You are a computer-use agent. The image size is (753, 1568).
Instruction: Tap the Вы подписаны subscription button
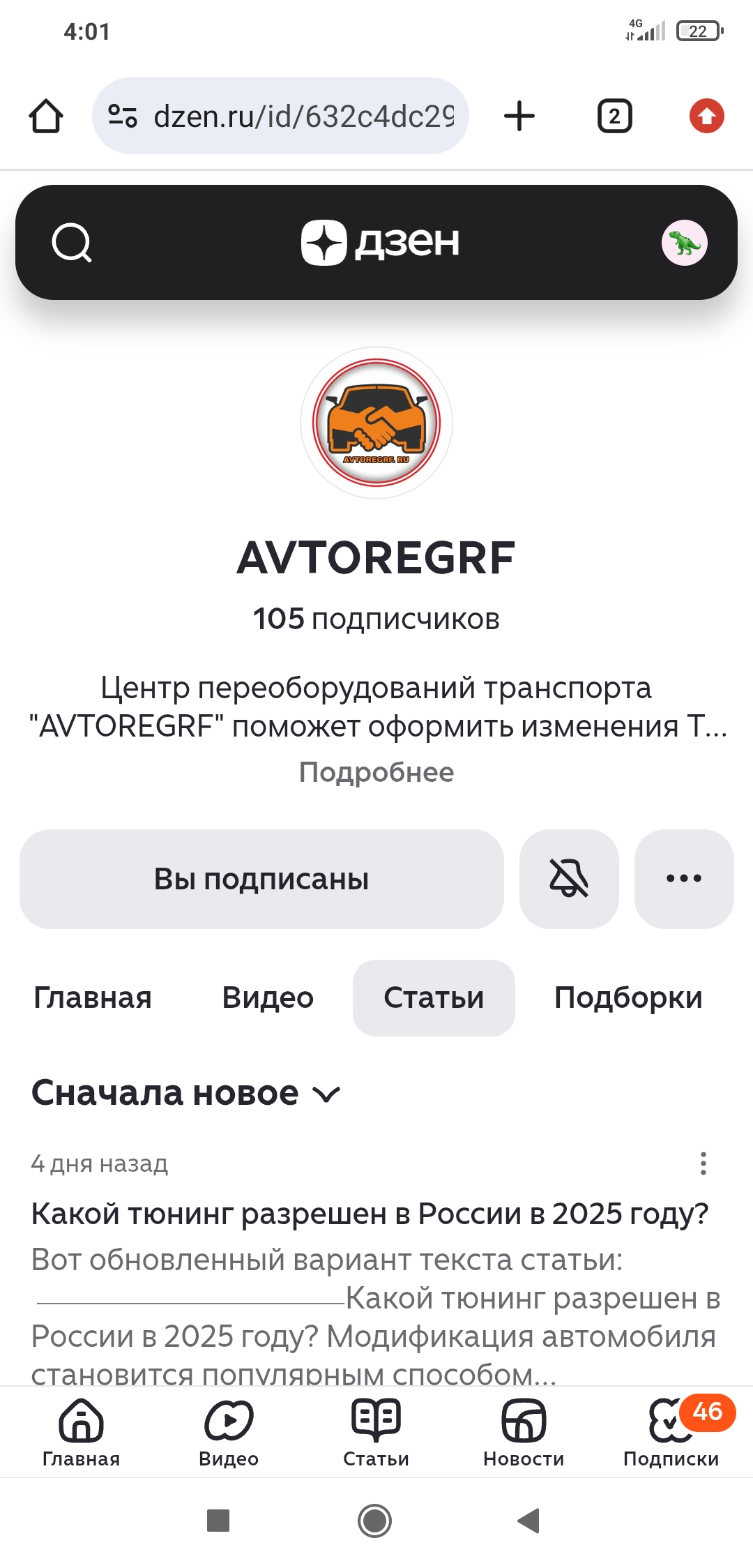coord(261,879)
